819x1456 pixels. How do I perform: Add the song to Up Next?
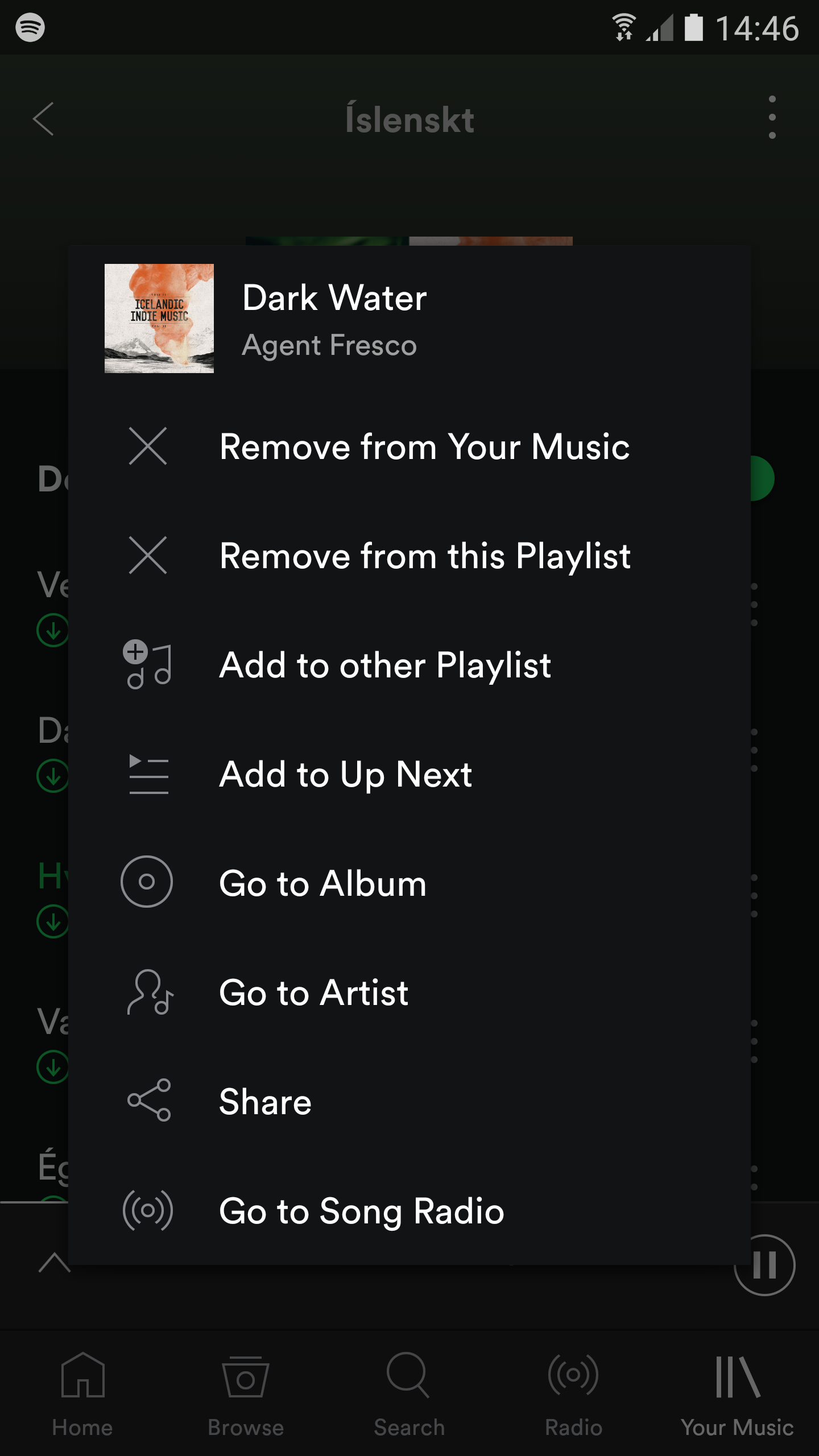[345, 774]
